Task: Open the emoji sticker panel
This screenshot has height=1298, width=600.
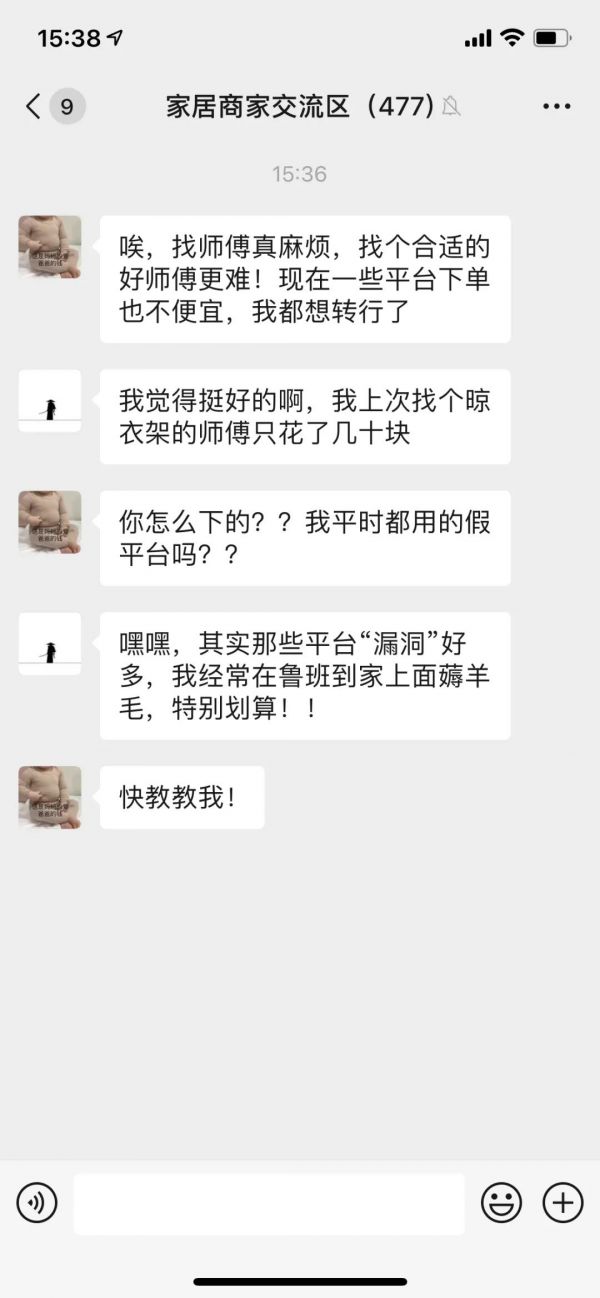Action: [x=501, y=1202]
